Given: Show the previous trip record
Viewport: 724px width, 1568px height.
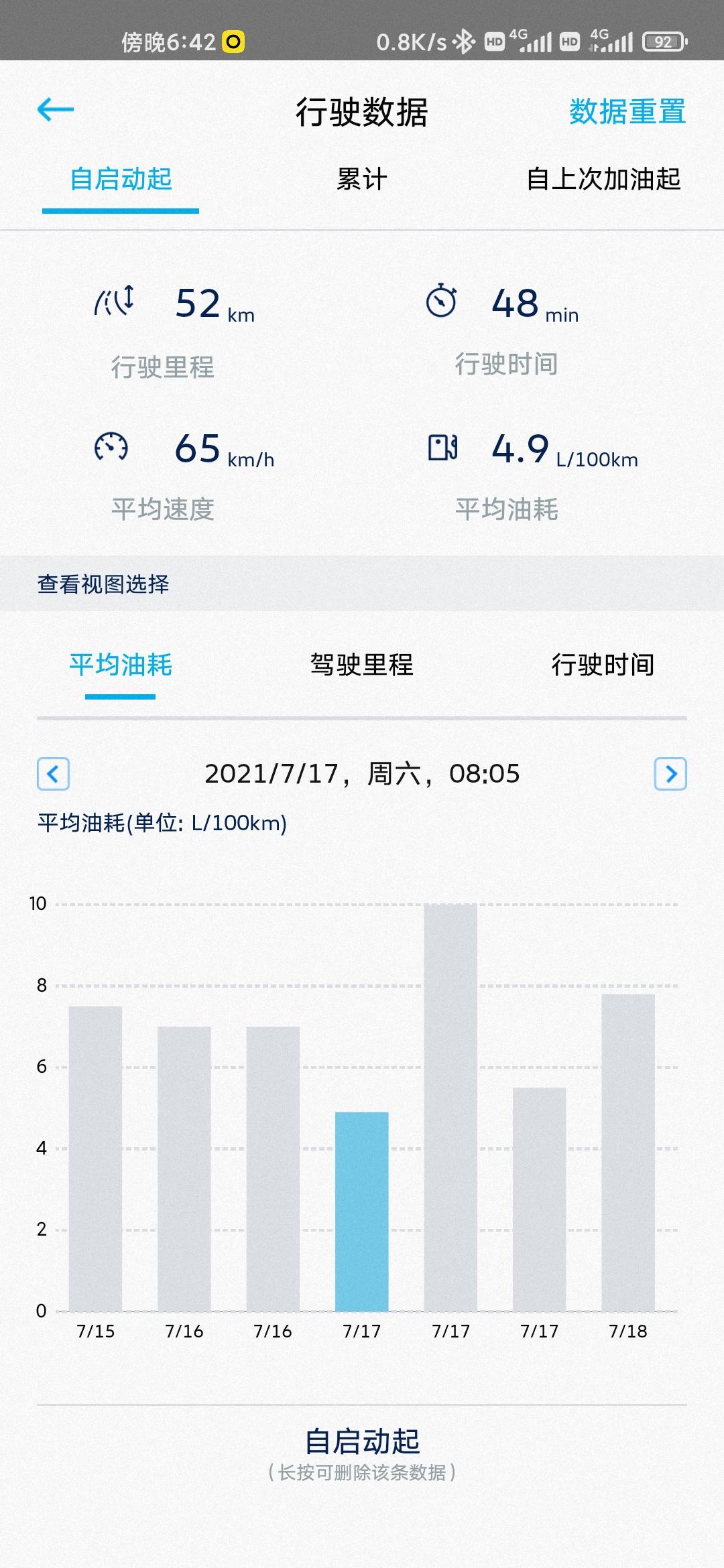Looking at the screenshot, I should coord(54,775).
